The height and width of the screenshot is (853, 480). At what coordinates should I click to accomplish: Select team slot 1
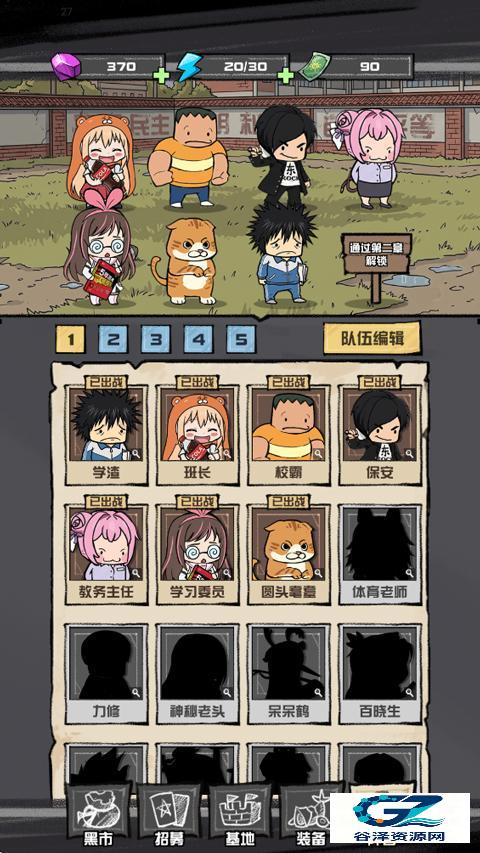(x=70, y=339)
